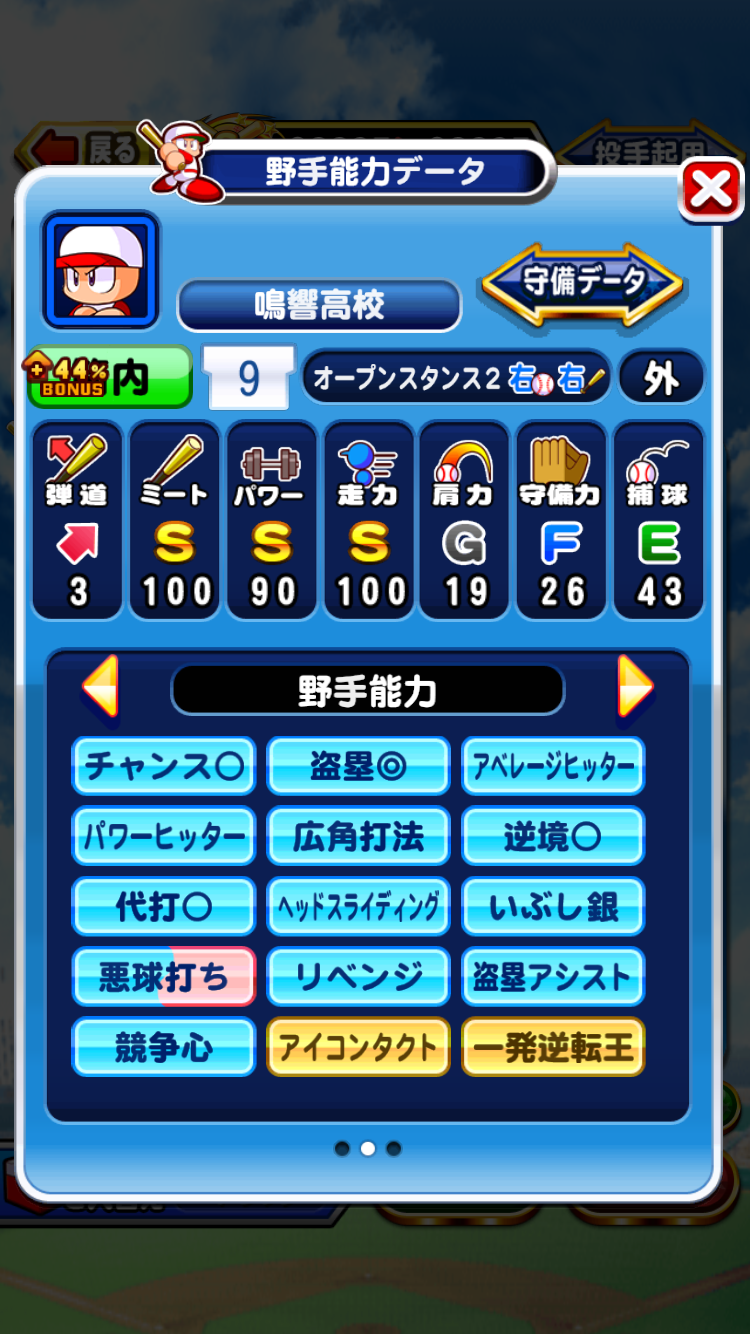Tap the 逆境○ ability chip
This screenshot has width=750, height=1334.
[x=553, y=837]
